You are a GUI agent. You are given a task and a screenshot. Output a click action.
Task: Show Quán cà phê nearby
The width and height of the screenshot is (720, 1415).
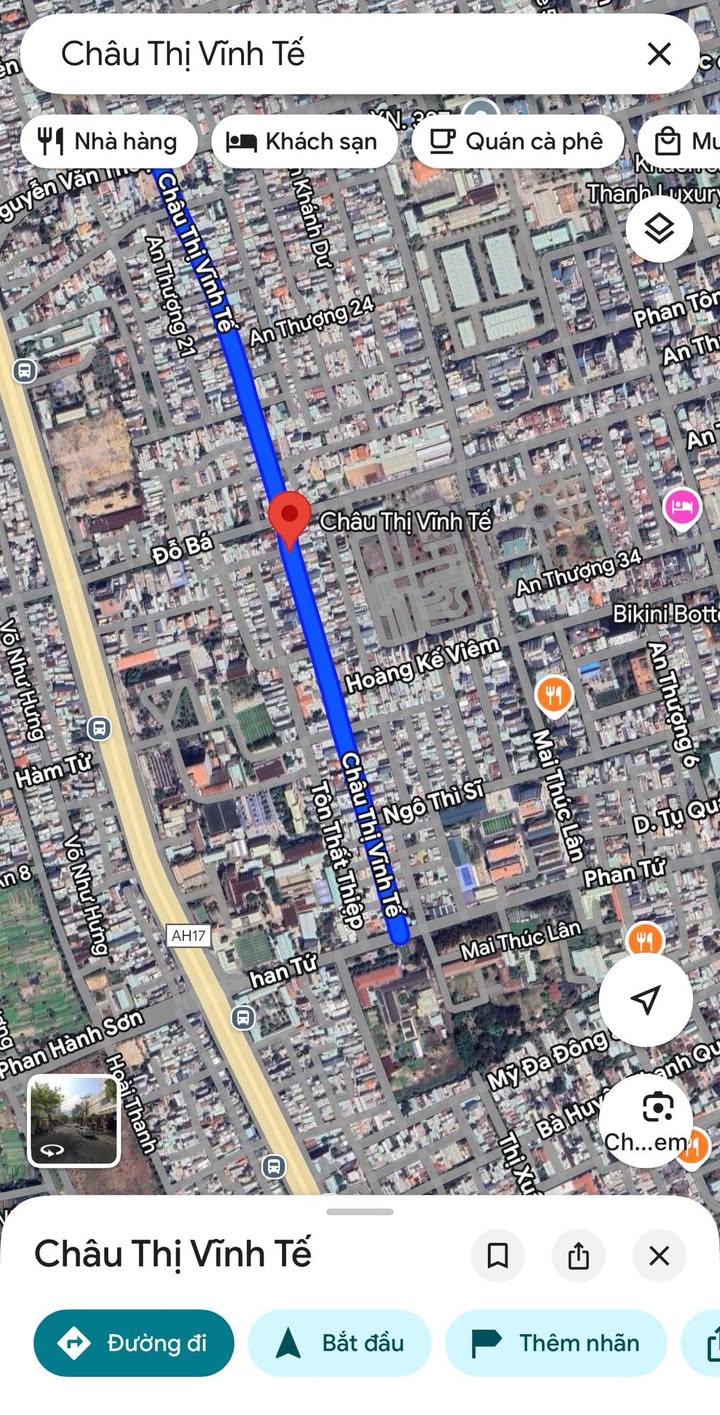(x=518, y=142)
